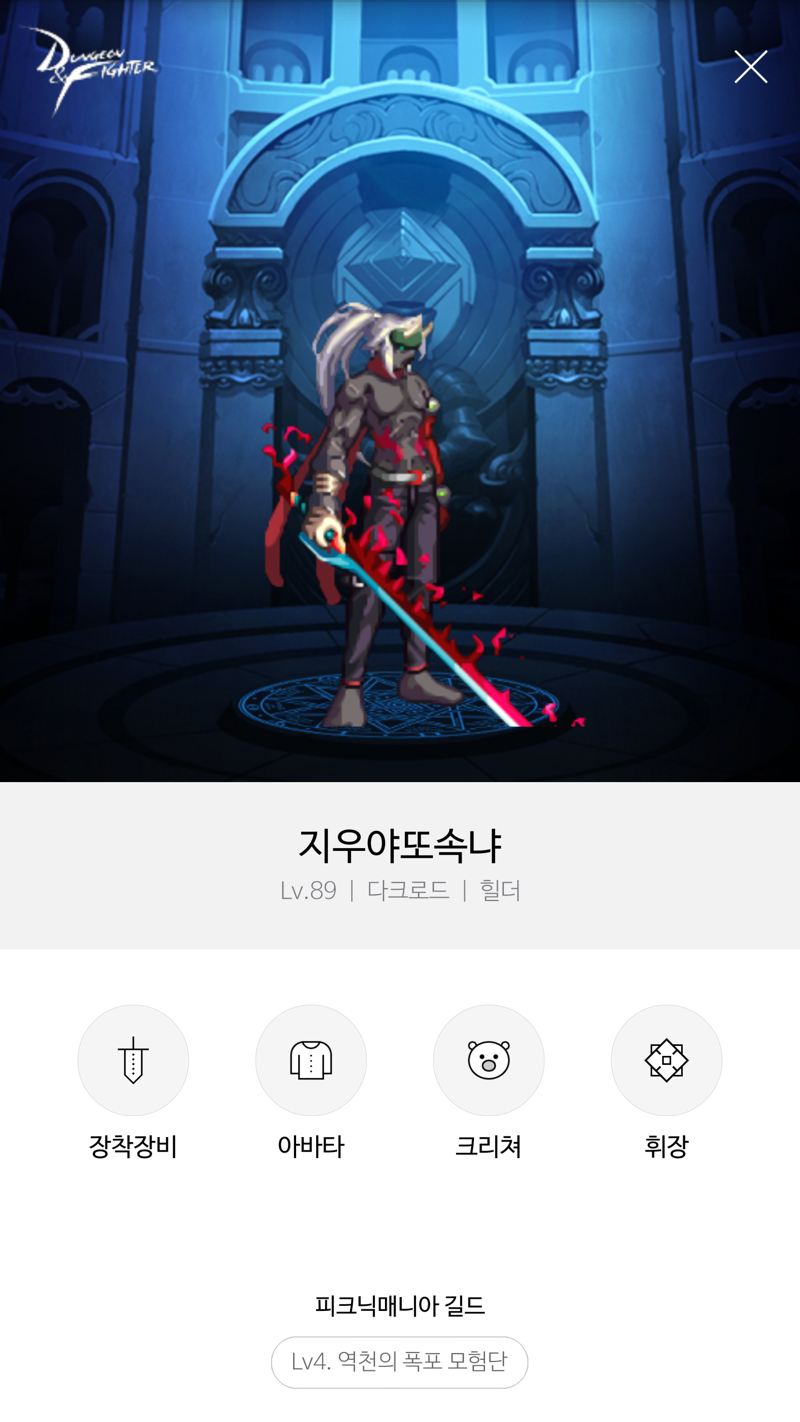Show the 휘장 insignia section
The image size is (800, 1422).
(666, 1061)
